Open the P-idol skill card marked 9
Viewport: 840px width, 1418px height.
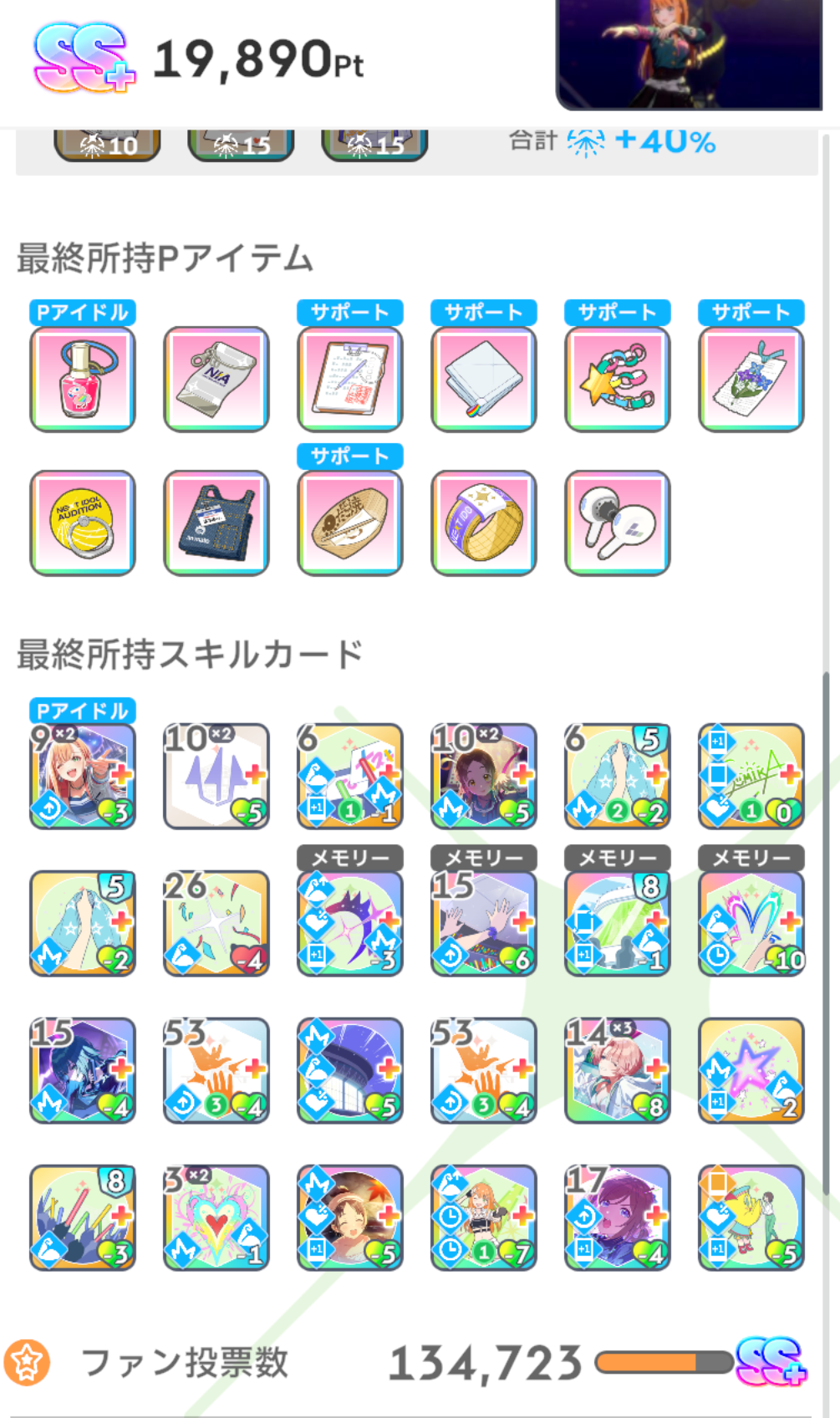[83, 776]
